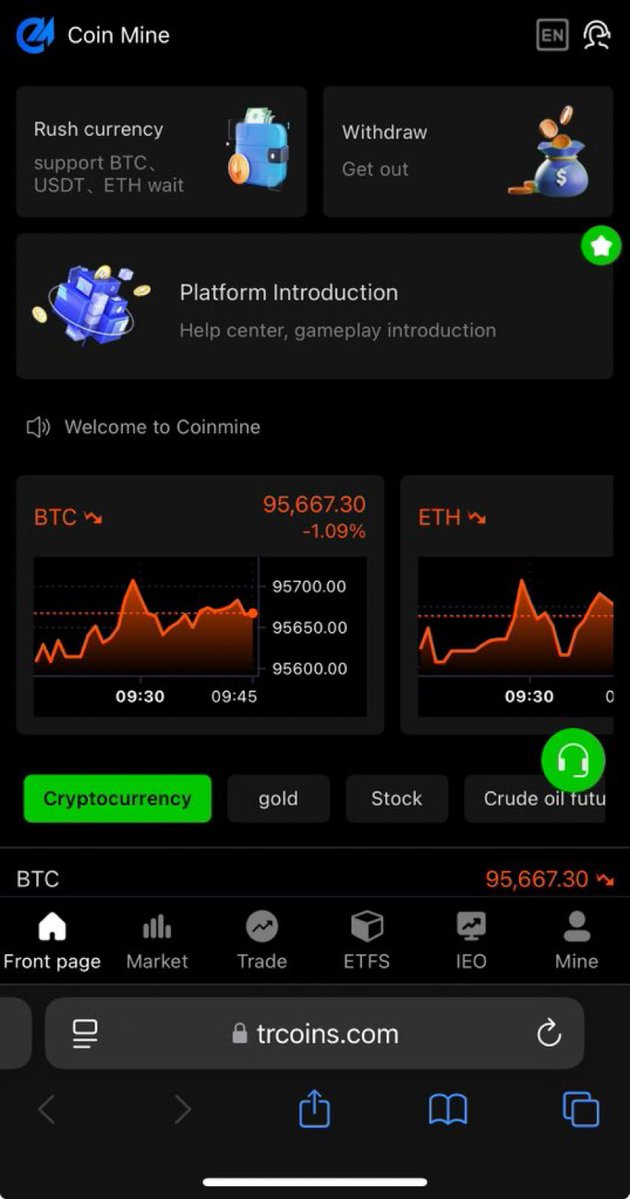Open the customer support headset icon in header
The height and width of the screenshot is (1199, 630).
(597, 36)
